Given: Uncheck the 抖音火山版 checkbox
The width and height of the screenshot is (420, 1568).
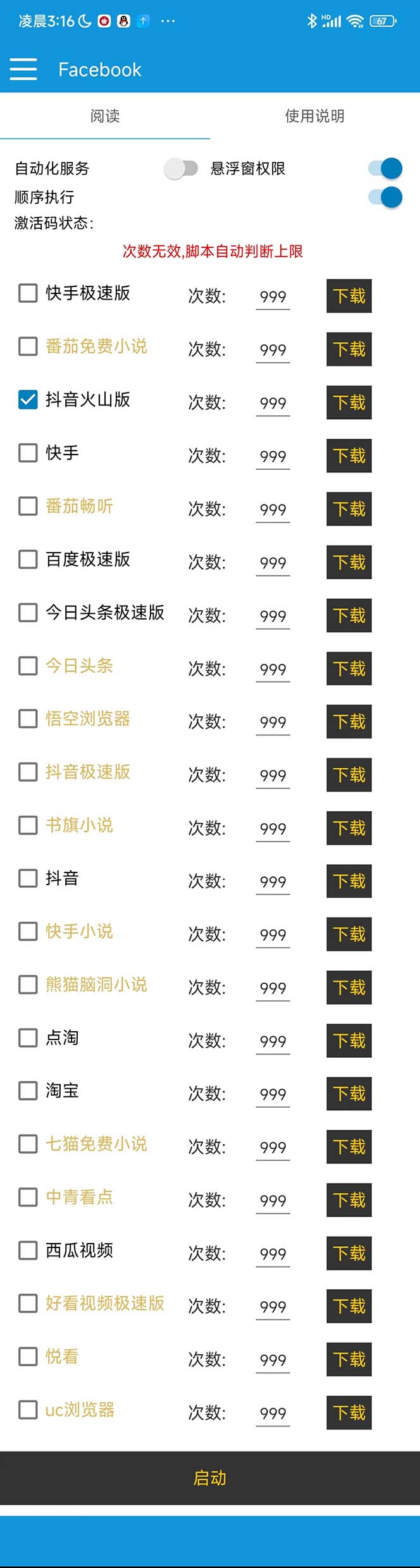Looking at the screenshot, I should pos(28,400).
